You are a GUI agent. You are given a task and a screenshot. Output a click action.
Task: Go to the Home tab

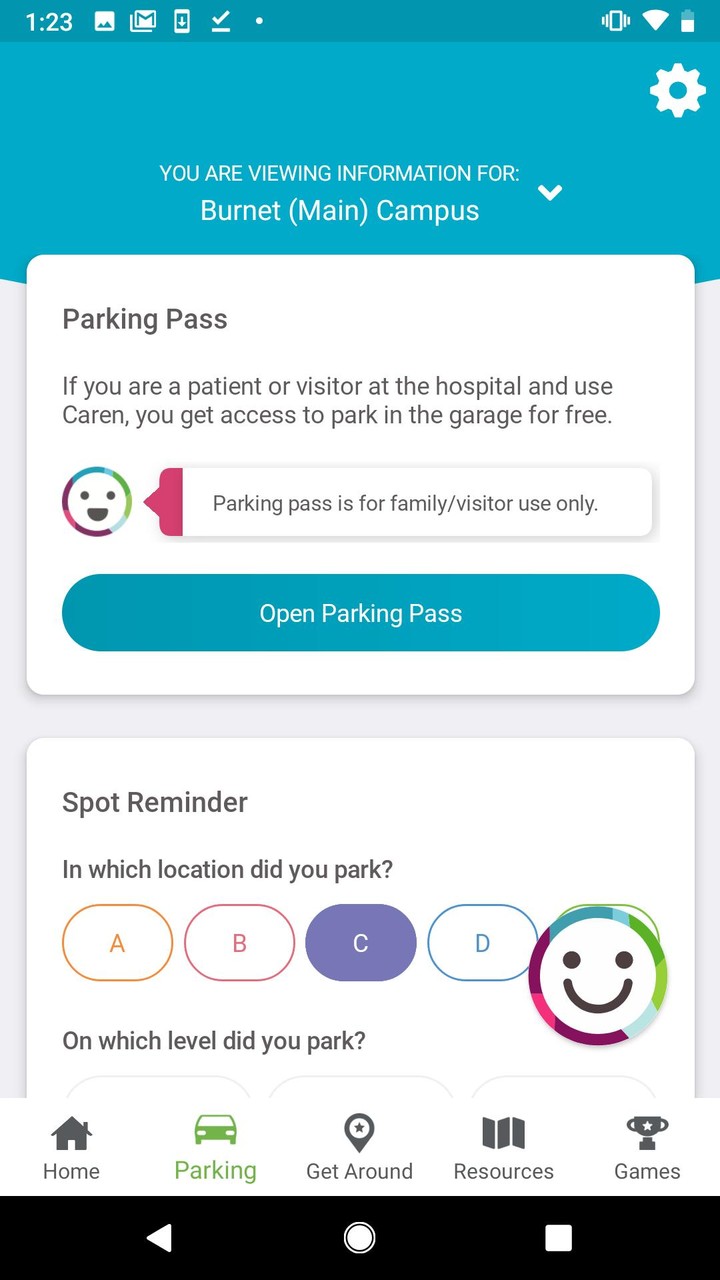[x=71, y=1148]
